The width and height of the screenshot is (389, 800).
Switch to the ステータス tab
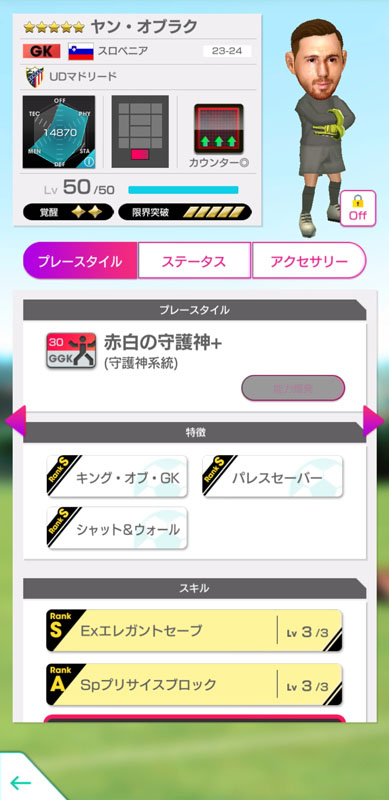(x=194, y=261)
